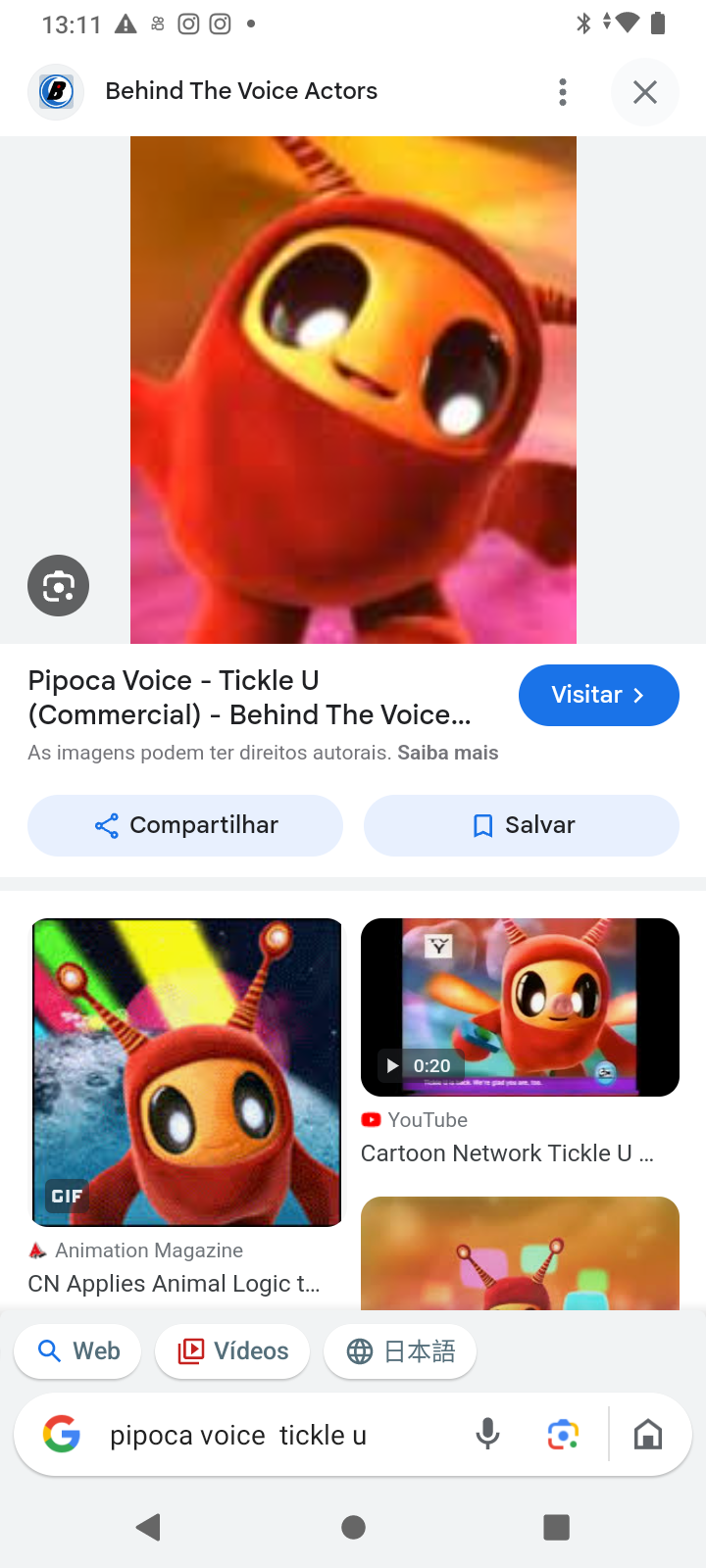Save the image with Salvar
The width and height of the screenshot is (706, 1568).
click(x=521, y=825)
